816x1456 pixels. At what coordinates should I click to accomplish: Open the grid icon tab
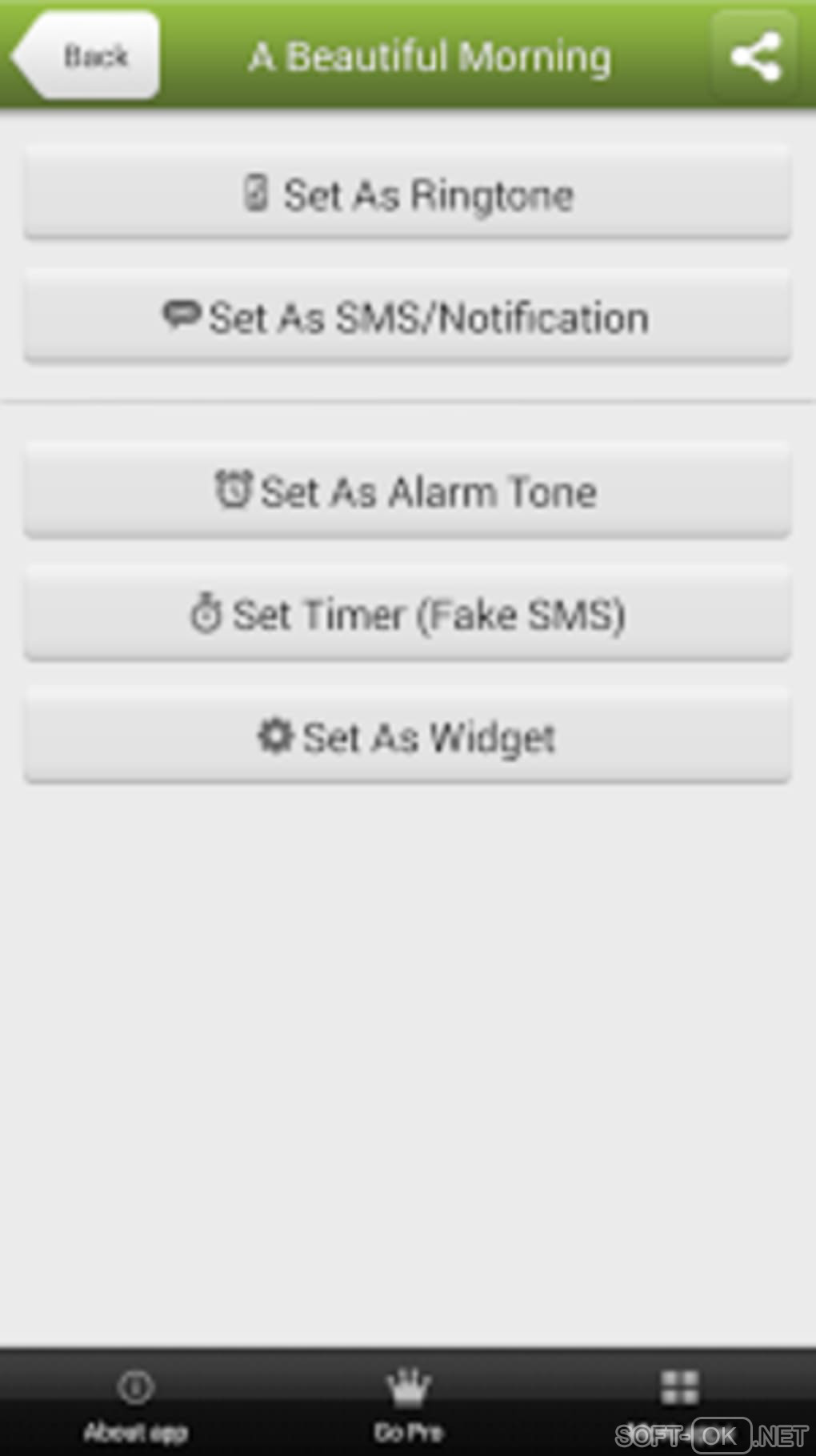click(x=679, y=1393)
